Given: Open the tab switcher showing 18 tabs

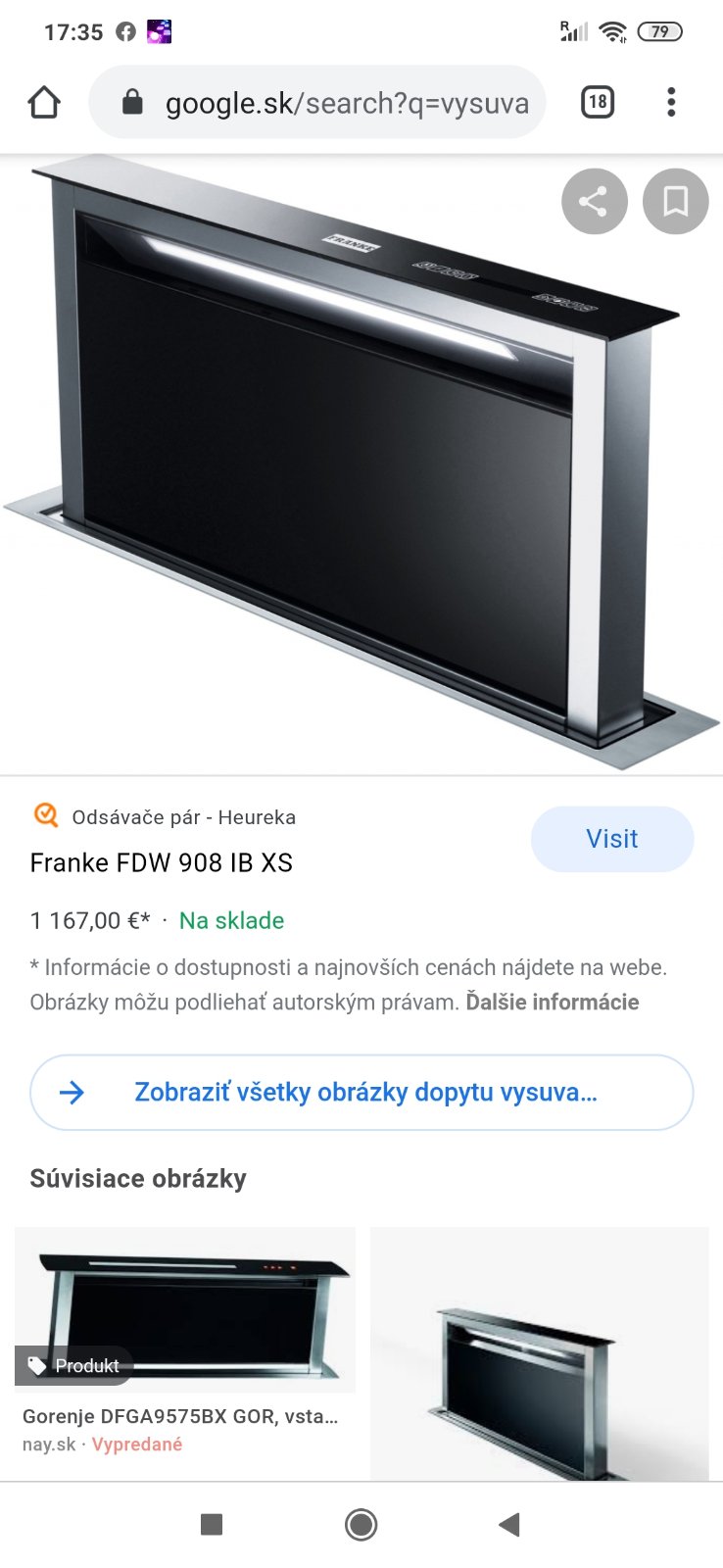Looking at the screenshot, I should pyautogui.click(x=598, y=102).
